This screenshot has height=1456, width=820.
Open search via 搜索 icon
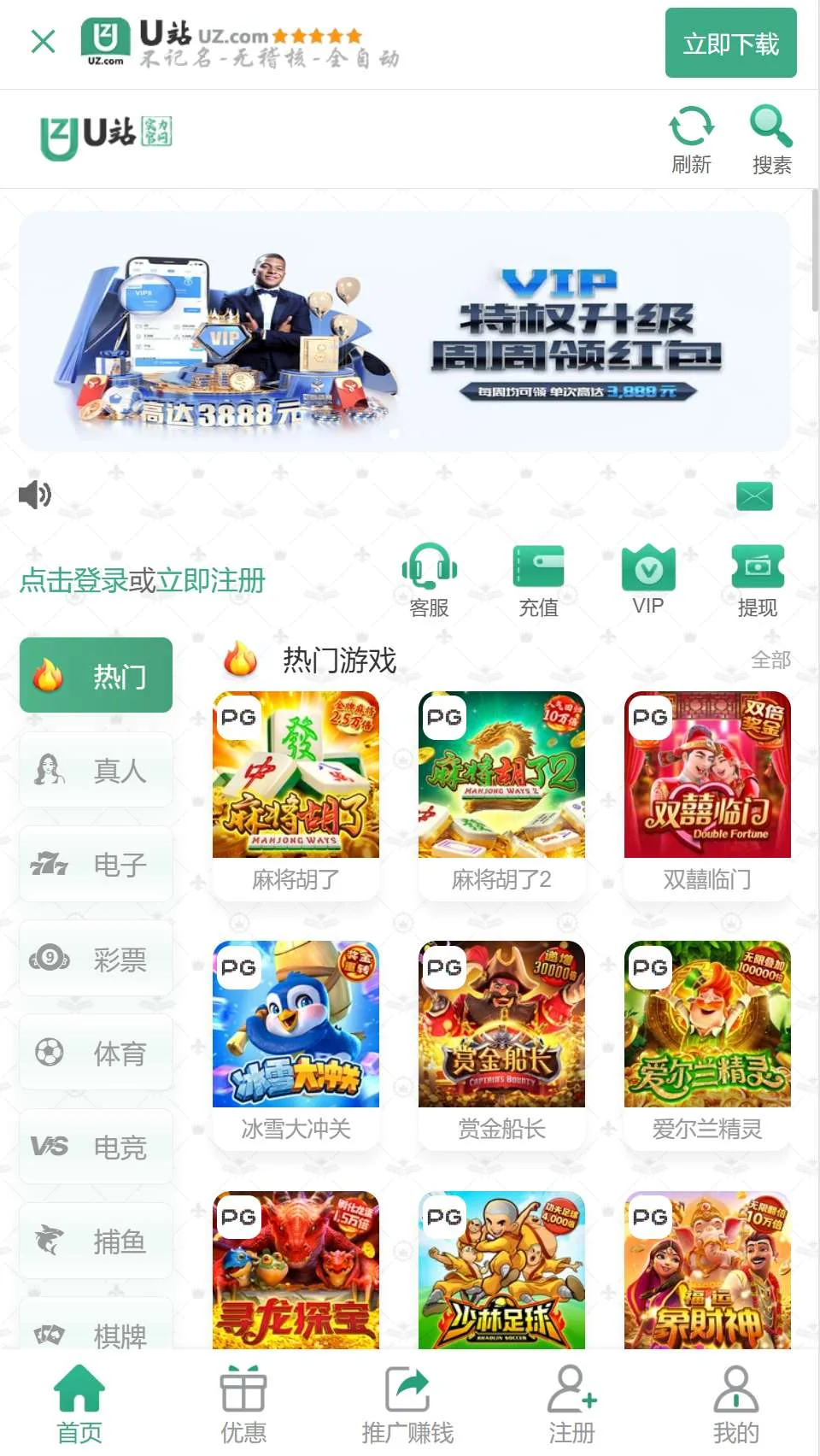(x=770, y=139)
